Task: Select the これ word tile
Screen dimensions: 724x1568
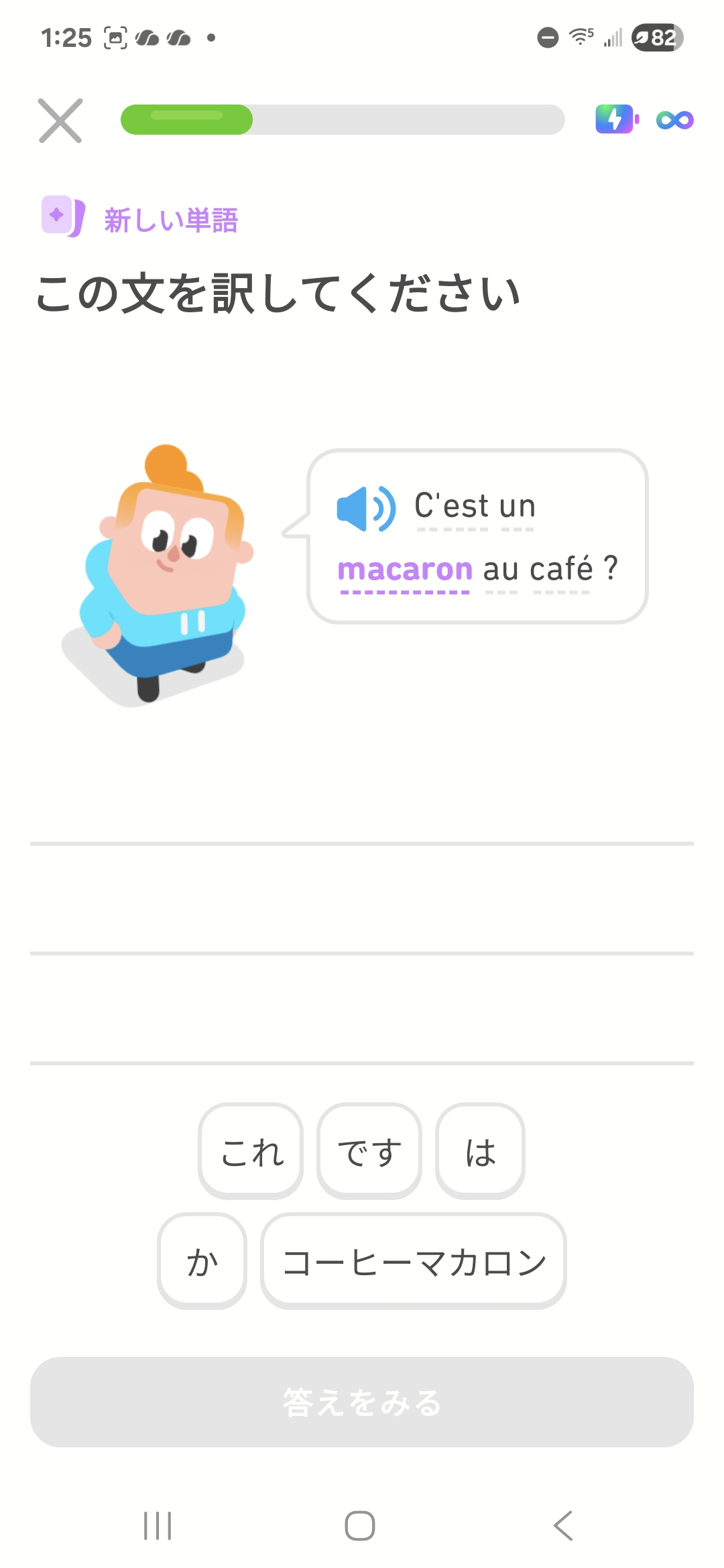Action: point(251,1151)
